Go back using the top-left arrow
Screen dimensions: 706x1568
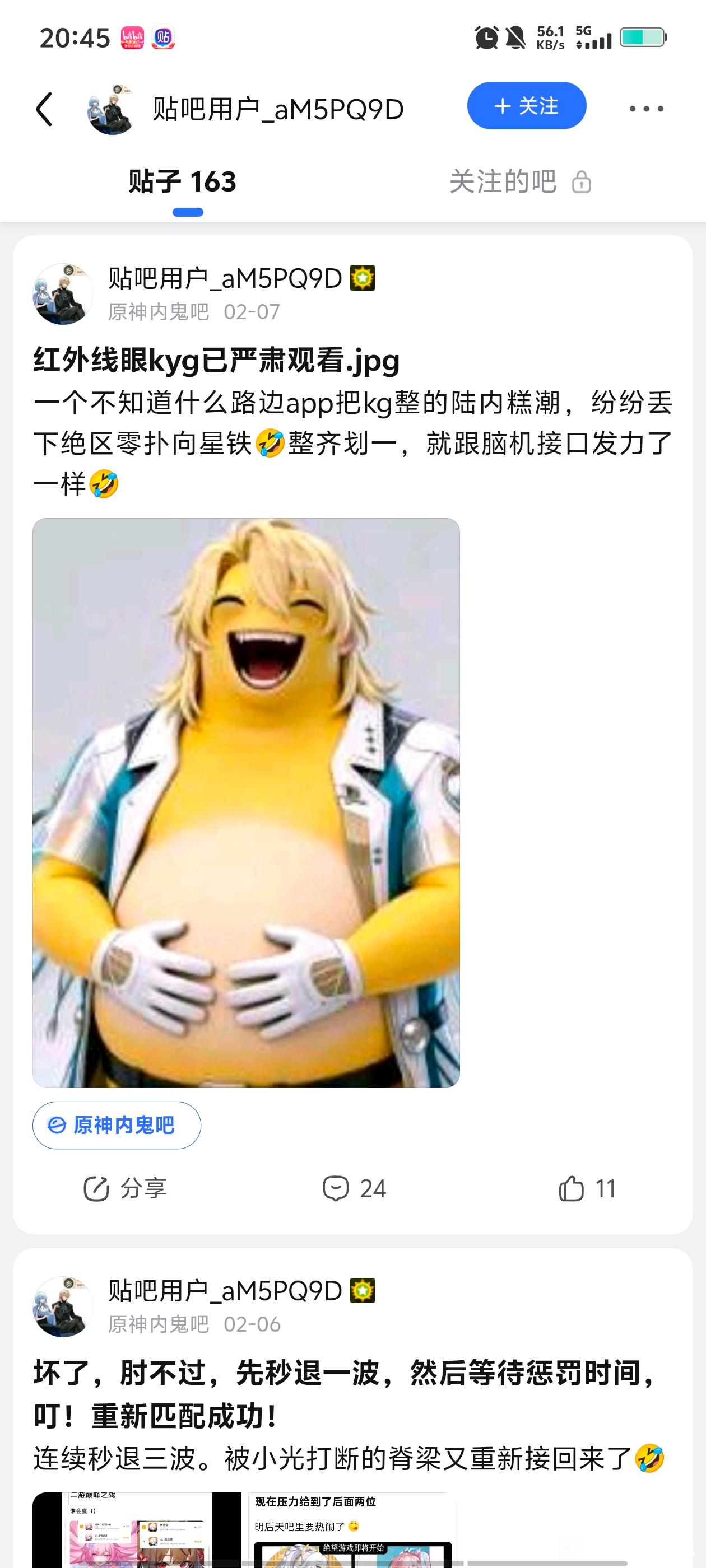point(44,110)
